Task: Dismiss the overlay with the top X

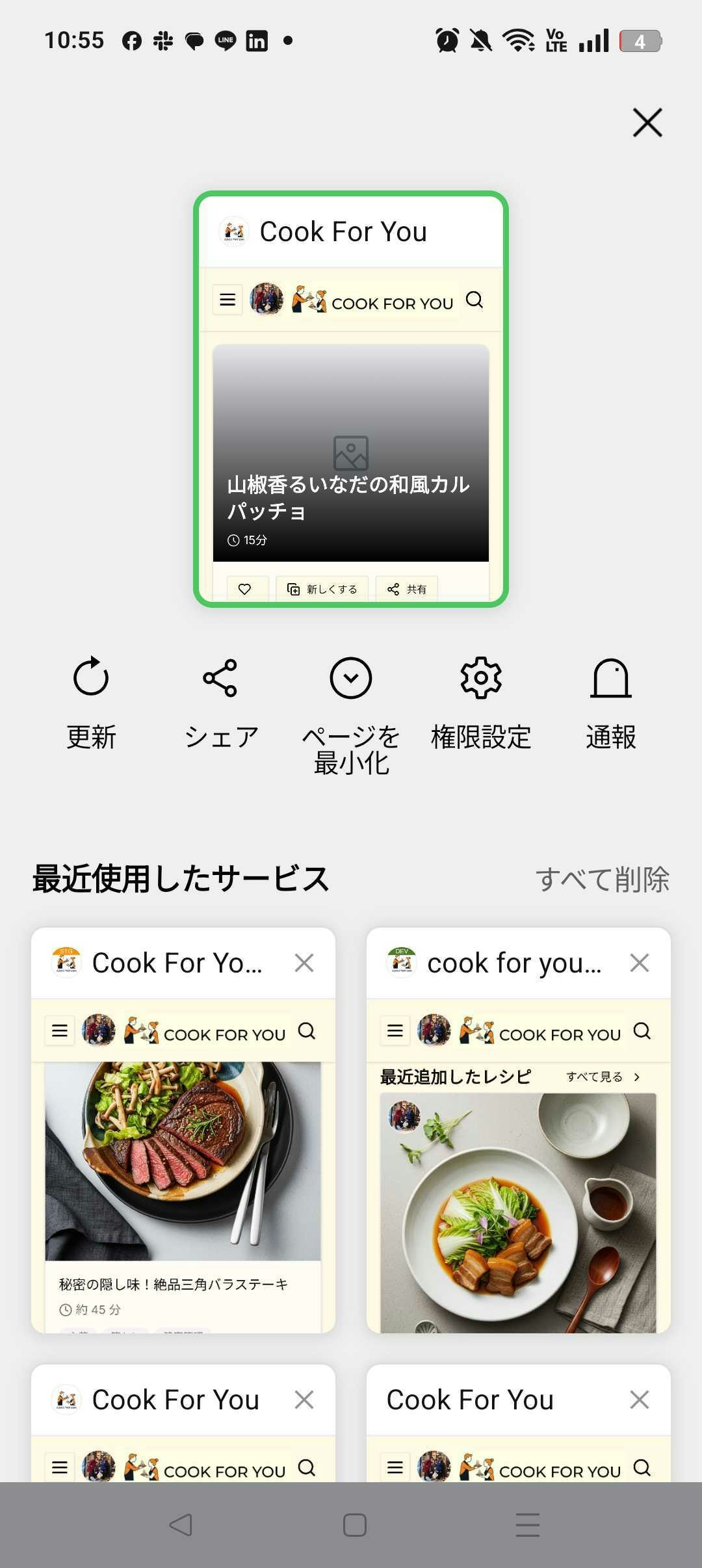Action: coord(647,123)
